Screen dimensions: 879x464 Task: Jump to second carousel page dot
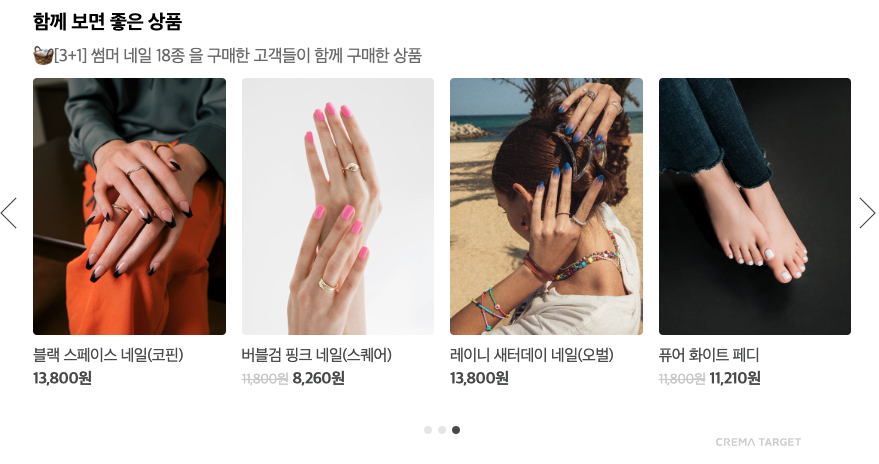442,430
